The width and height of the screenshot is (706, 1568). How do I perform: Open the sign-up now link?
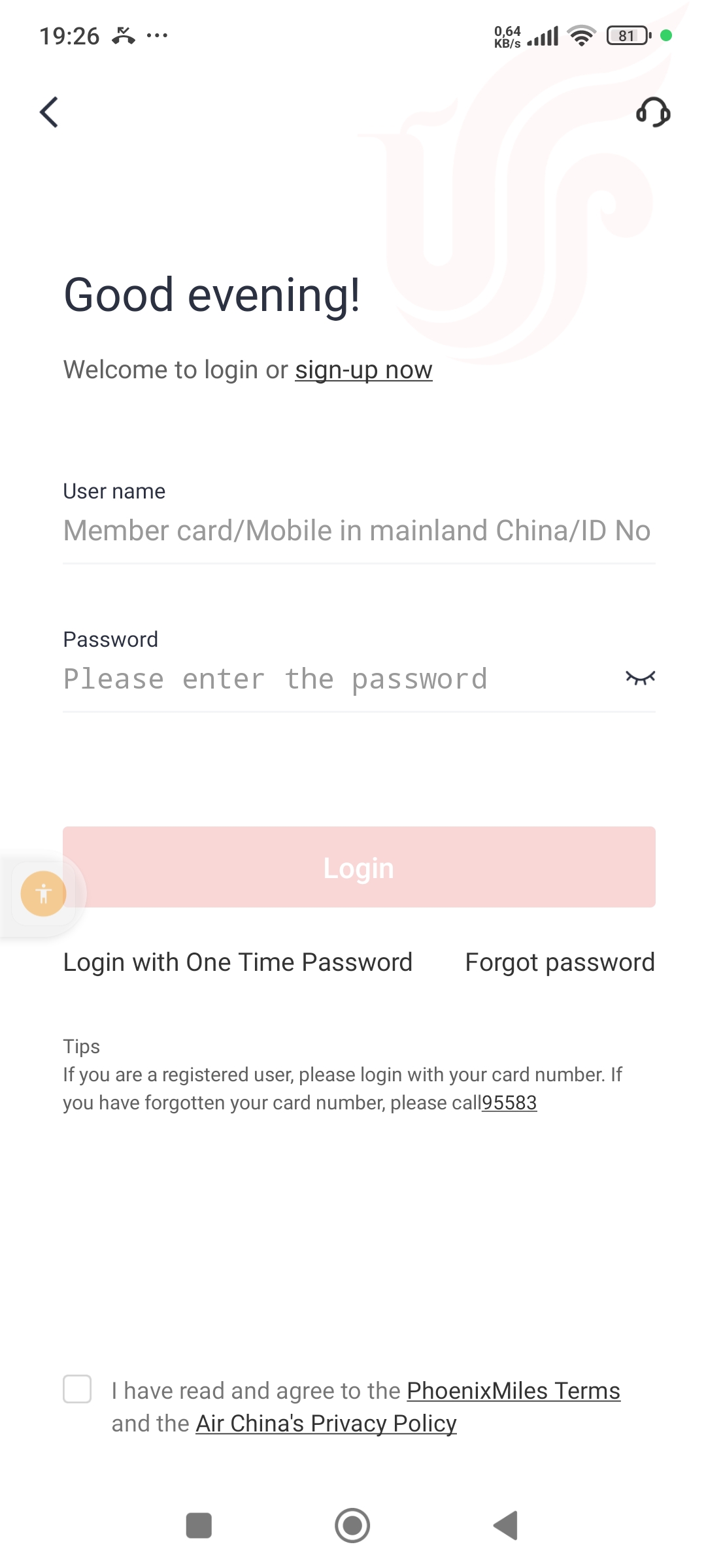point(363,370)
